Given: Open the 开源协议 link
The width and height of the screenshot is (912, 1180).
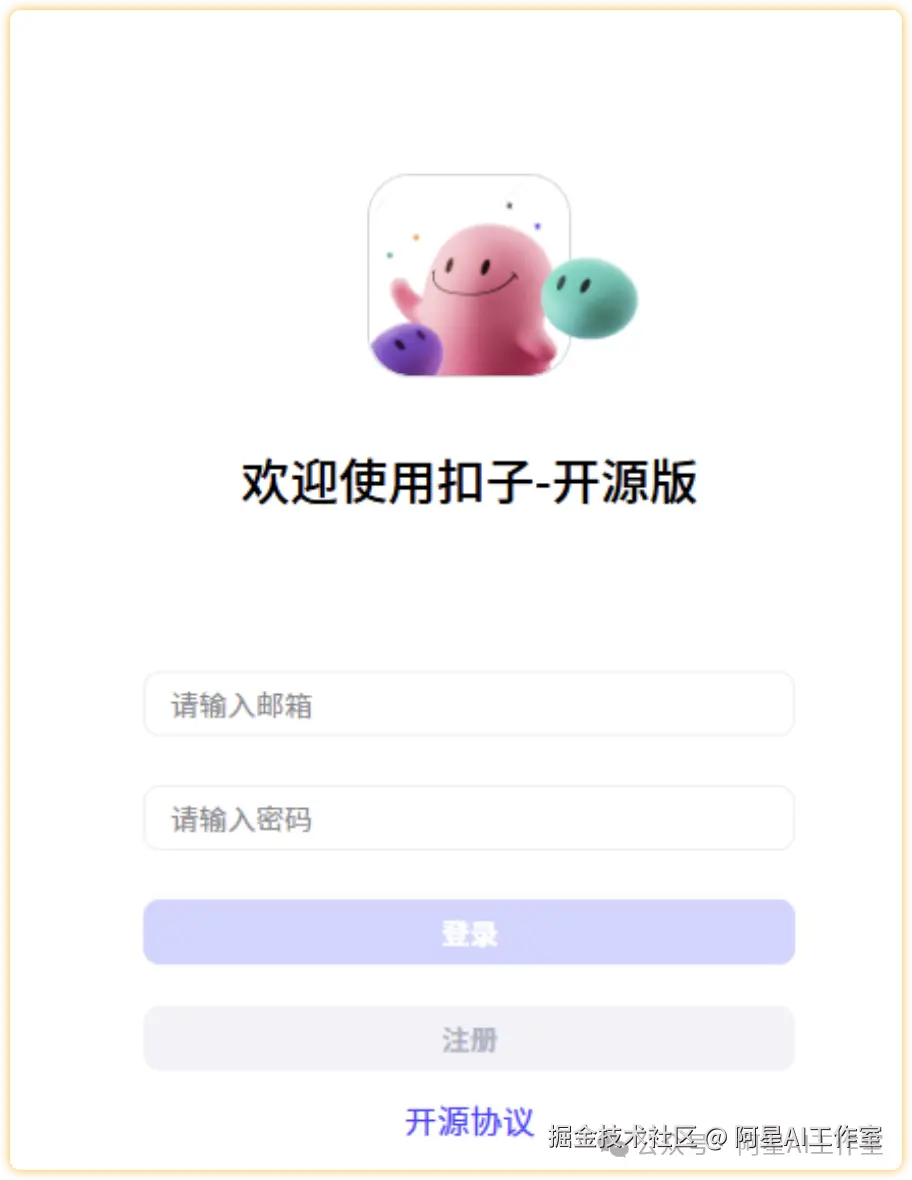Looking at the screenshot, I should 470,1122.
